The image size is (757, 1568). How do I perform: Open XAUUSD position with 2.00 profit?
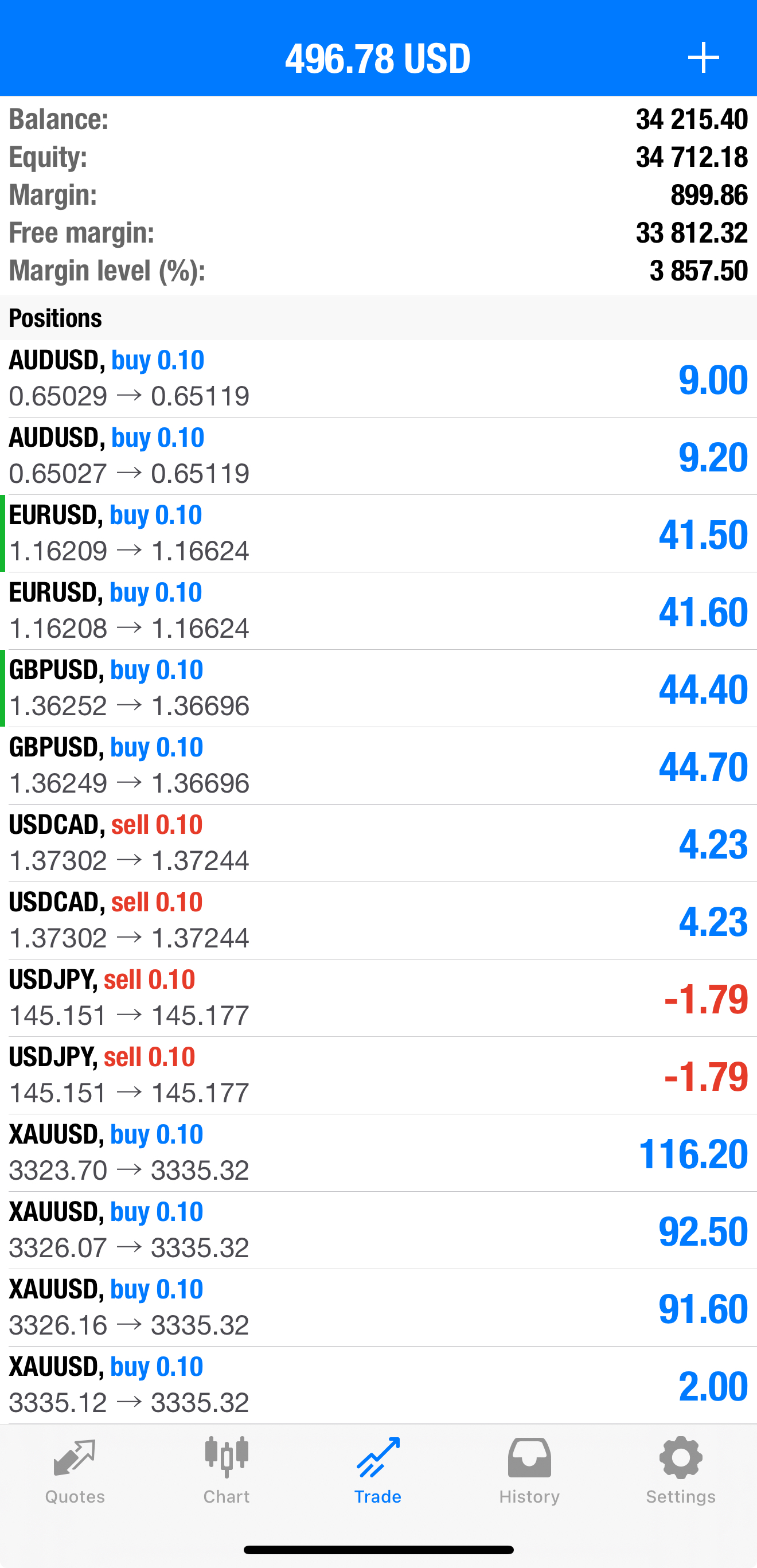tap(378, 1384)
